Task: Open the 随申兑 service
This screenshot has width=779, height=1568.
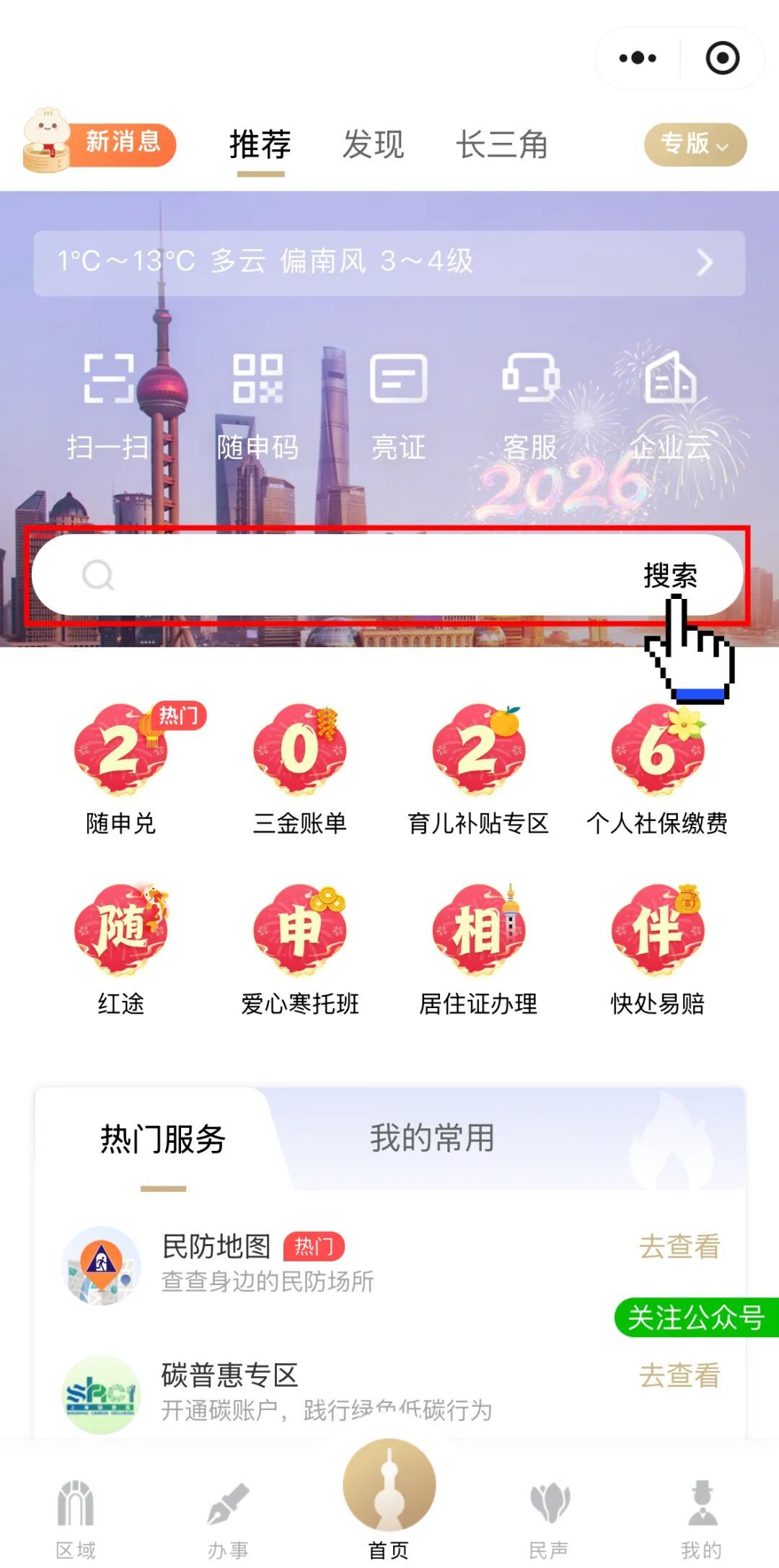Action: tap(121, 769)
